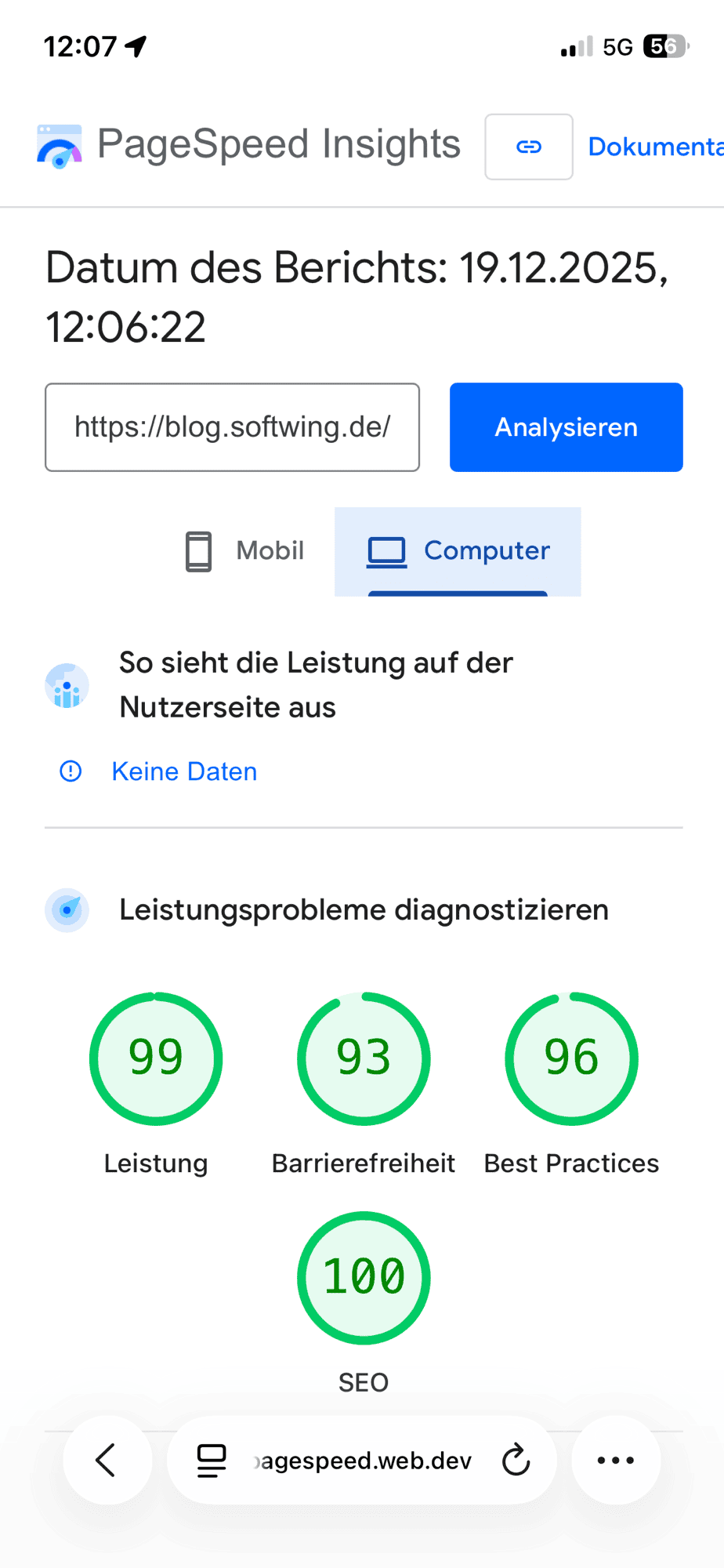Open the Keine Daten link
724x1568 pixels.
point(184,771)
